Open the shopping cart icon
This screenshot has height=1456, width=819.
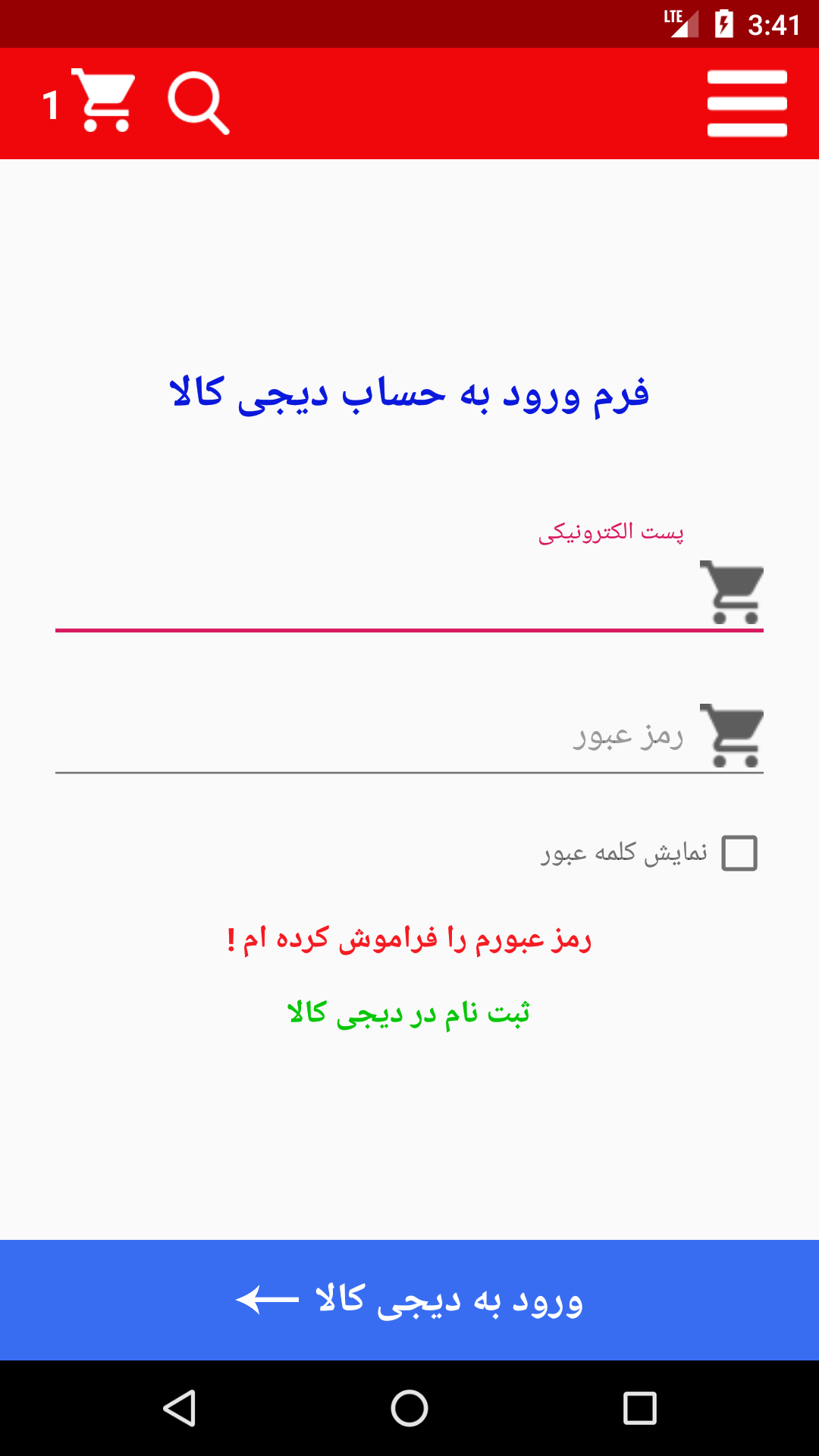[x=103, y=102]
